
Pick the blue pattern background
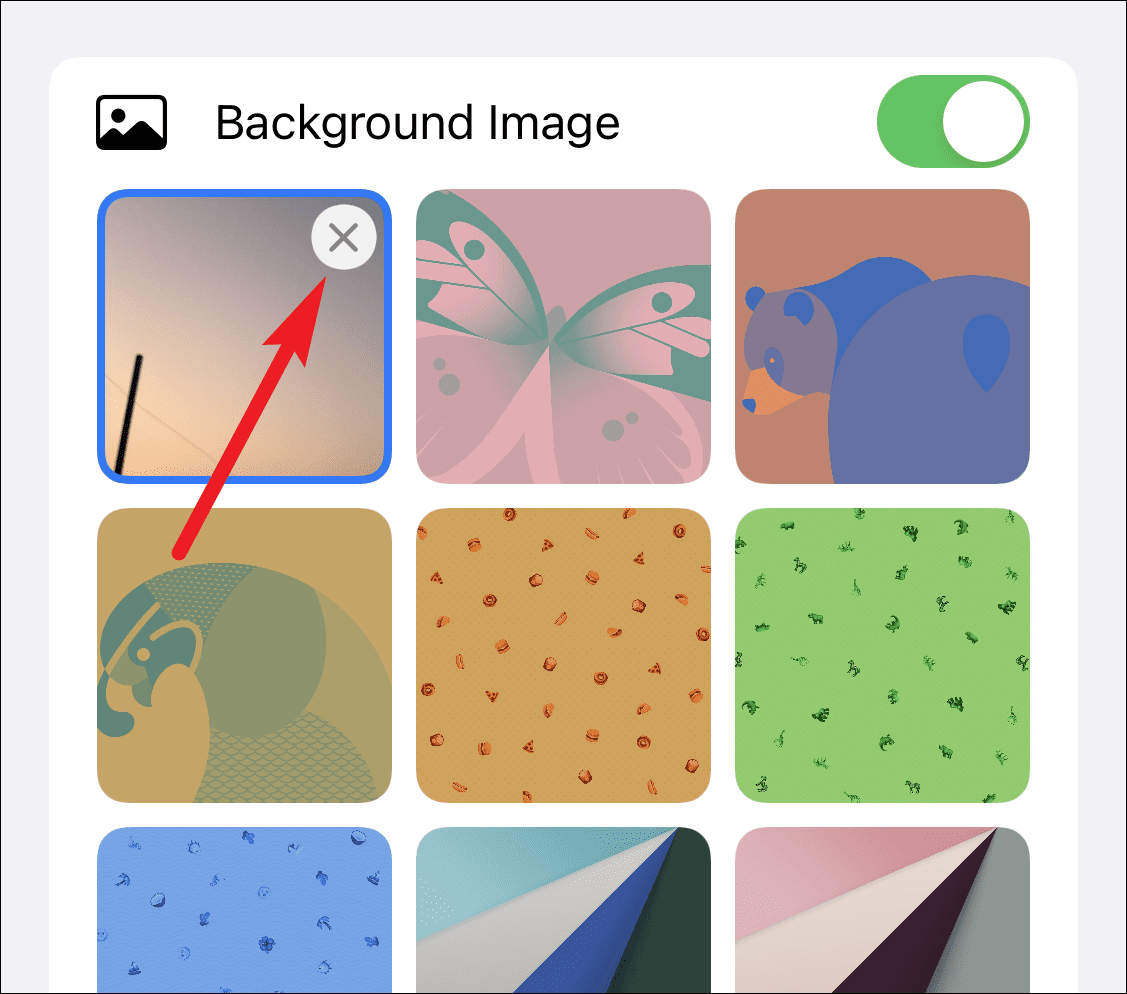tap(244, 908)
